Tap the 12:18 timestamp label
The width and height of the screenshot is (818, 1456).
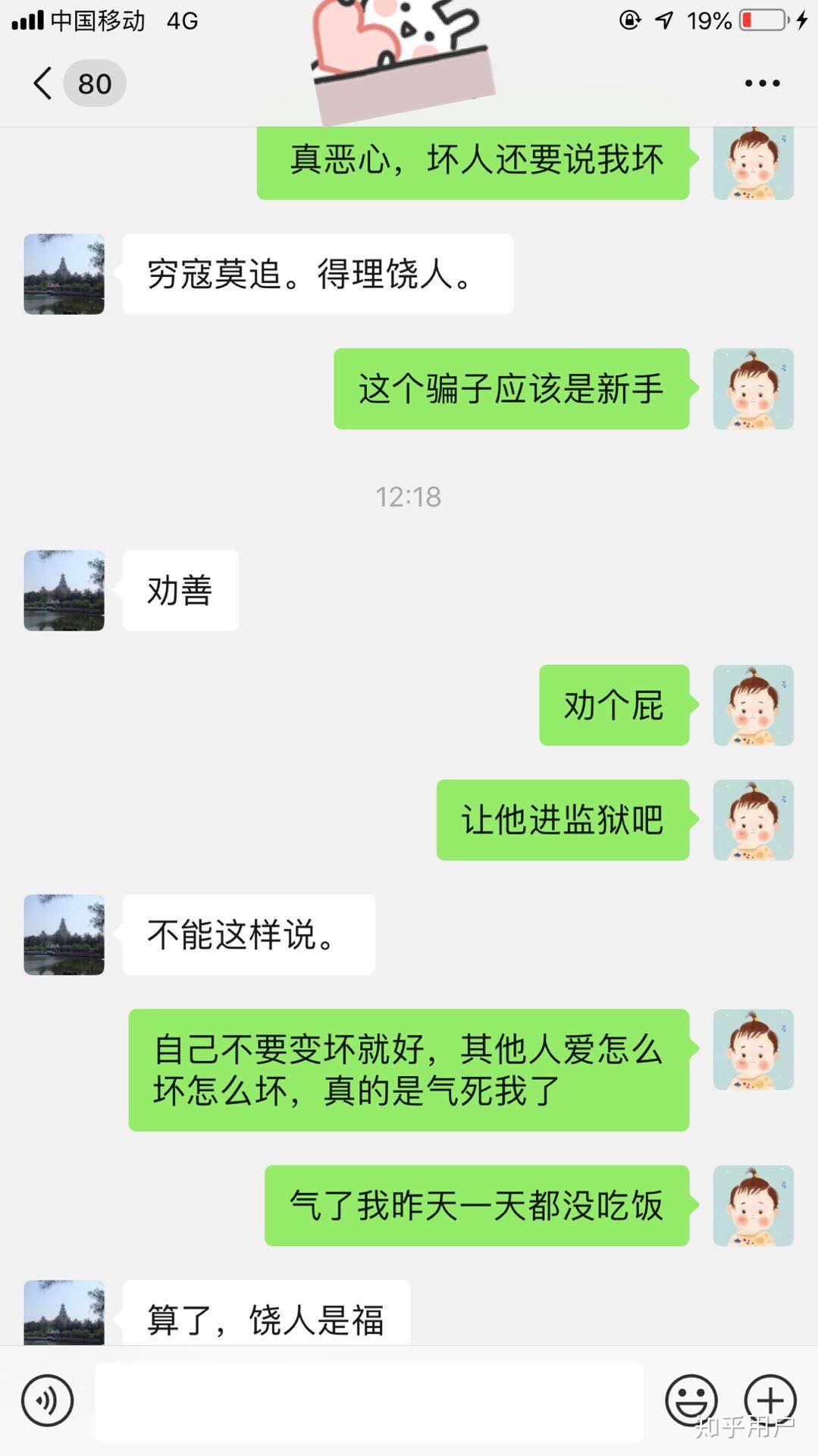409,497
